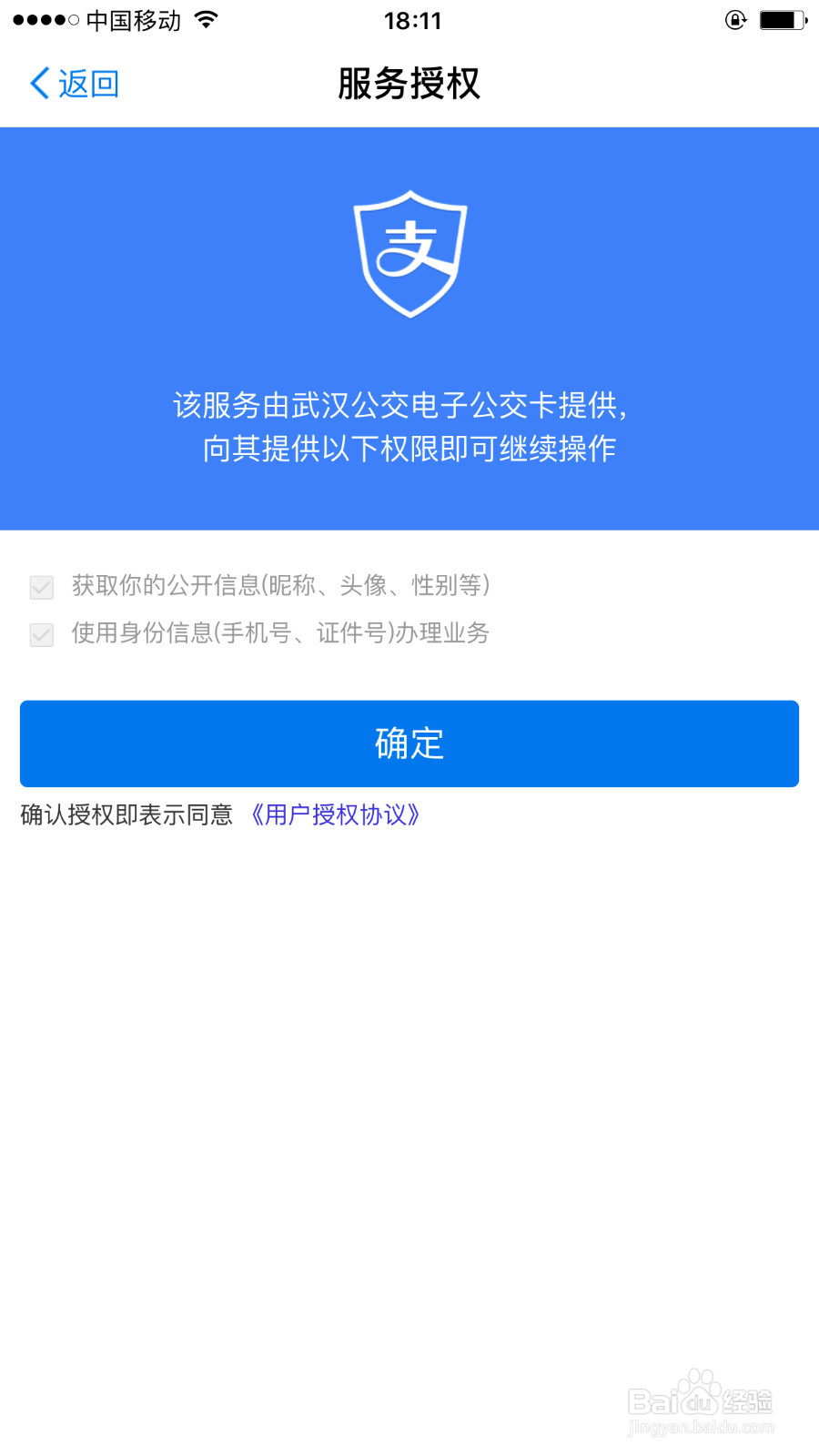This screenshot has width=819, height=1456.
Task: Select the 服务授权 title bar
Action: click(409, 84)
